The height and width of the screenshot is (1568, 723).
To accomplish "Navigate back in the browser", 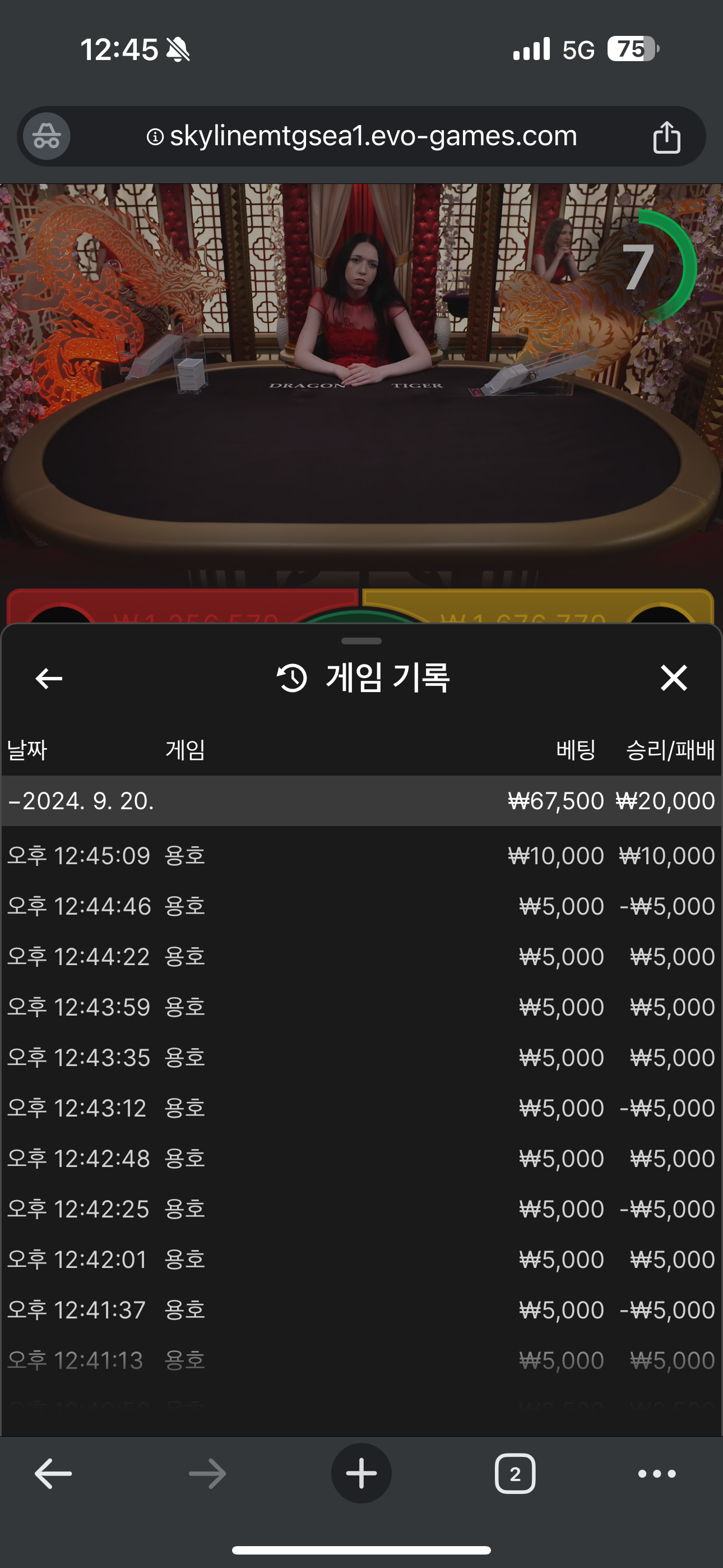I will (54, 1474).
